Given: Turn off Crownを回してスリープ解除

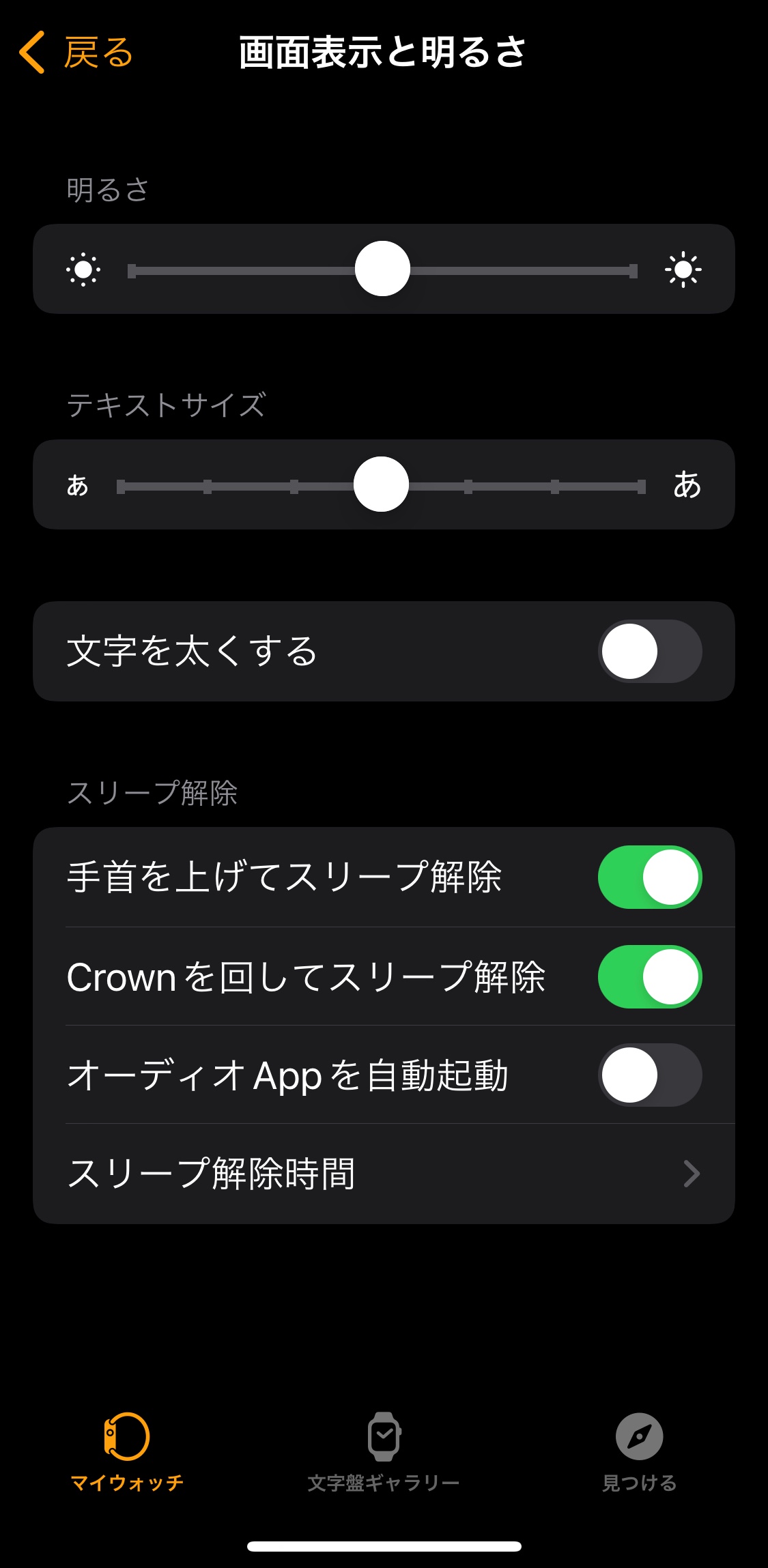Looking at the screenshot, I should tap(649, 976).
